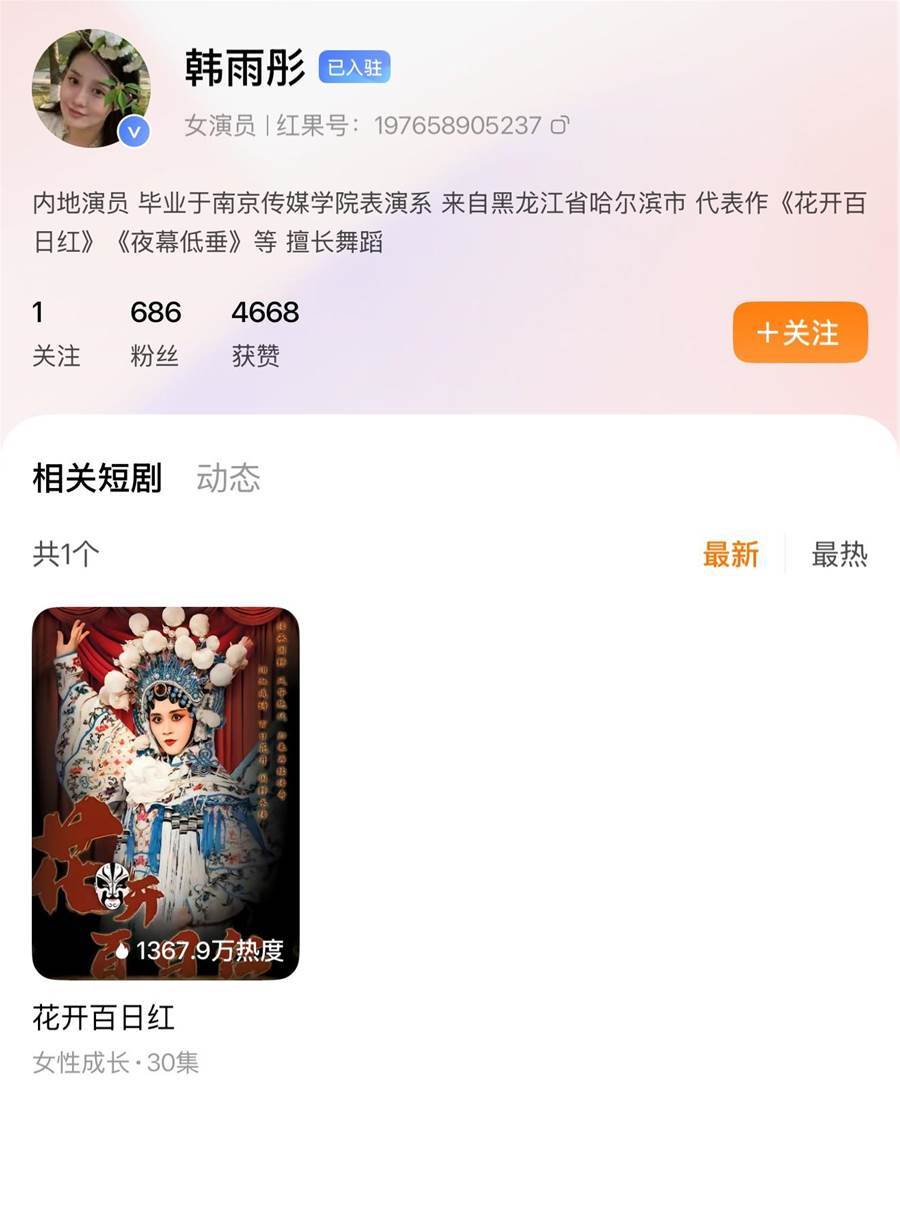Open the 粉丝 followers count
The height and width of the screenshot is (1224, 900).
[x=155, y=333]
